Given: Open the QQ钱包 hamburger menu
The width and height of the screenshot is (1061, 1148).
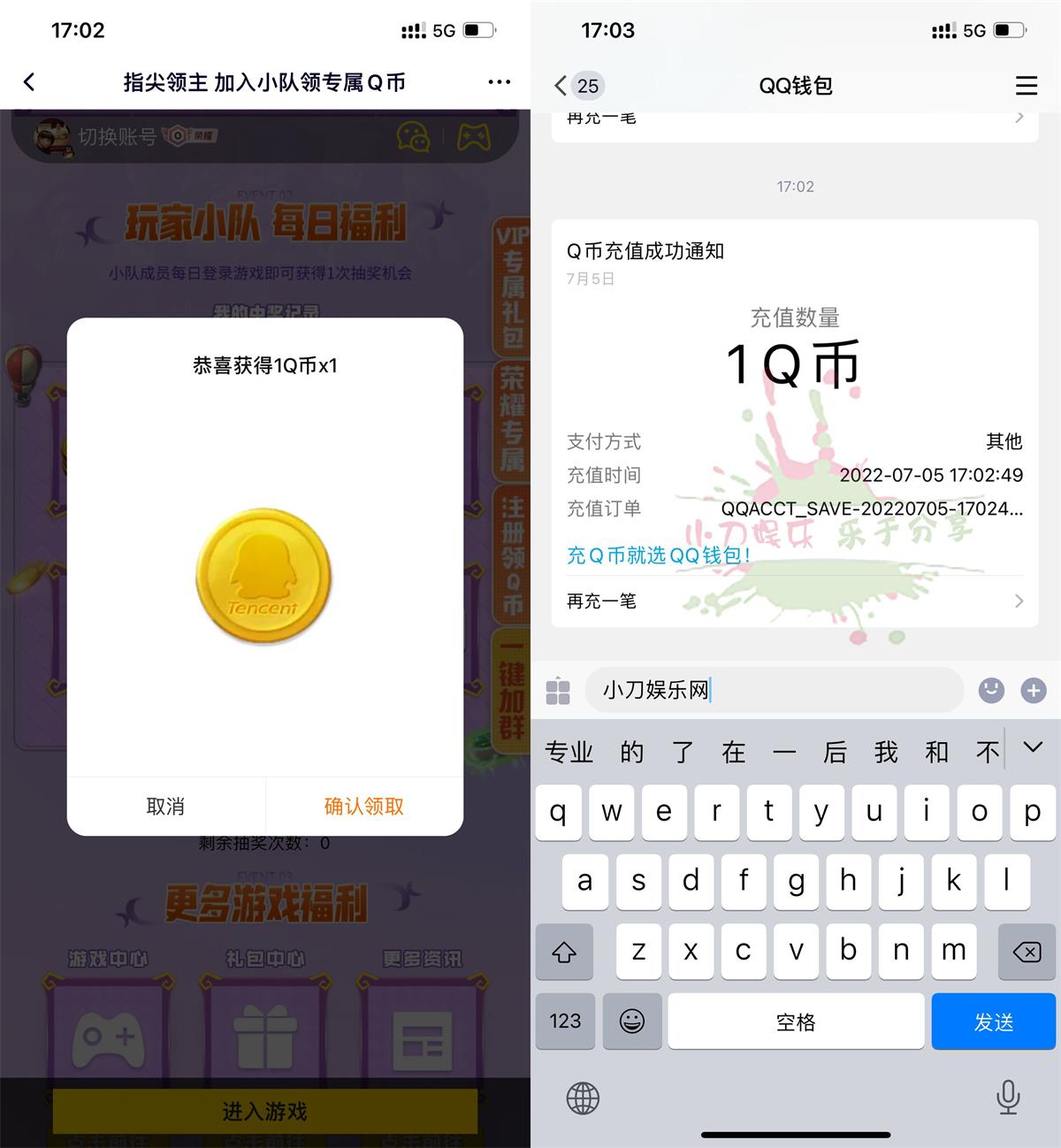Looking at the screenshot, I should click(x=1026, y=86).
